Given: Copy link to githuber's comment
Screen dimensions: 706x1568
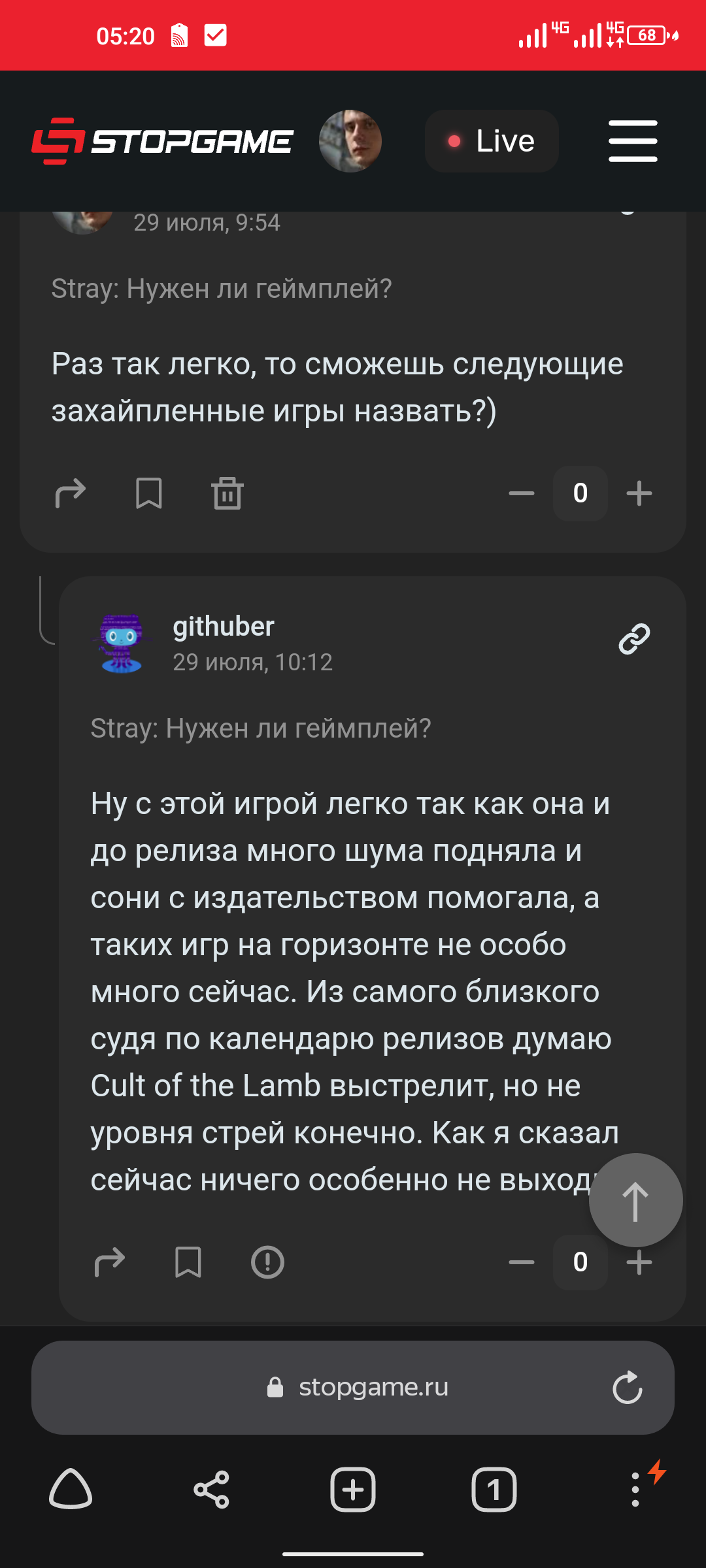Looking at the screenshot, I should pos(634,639).
